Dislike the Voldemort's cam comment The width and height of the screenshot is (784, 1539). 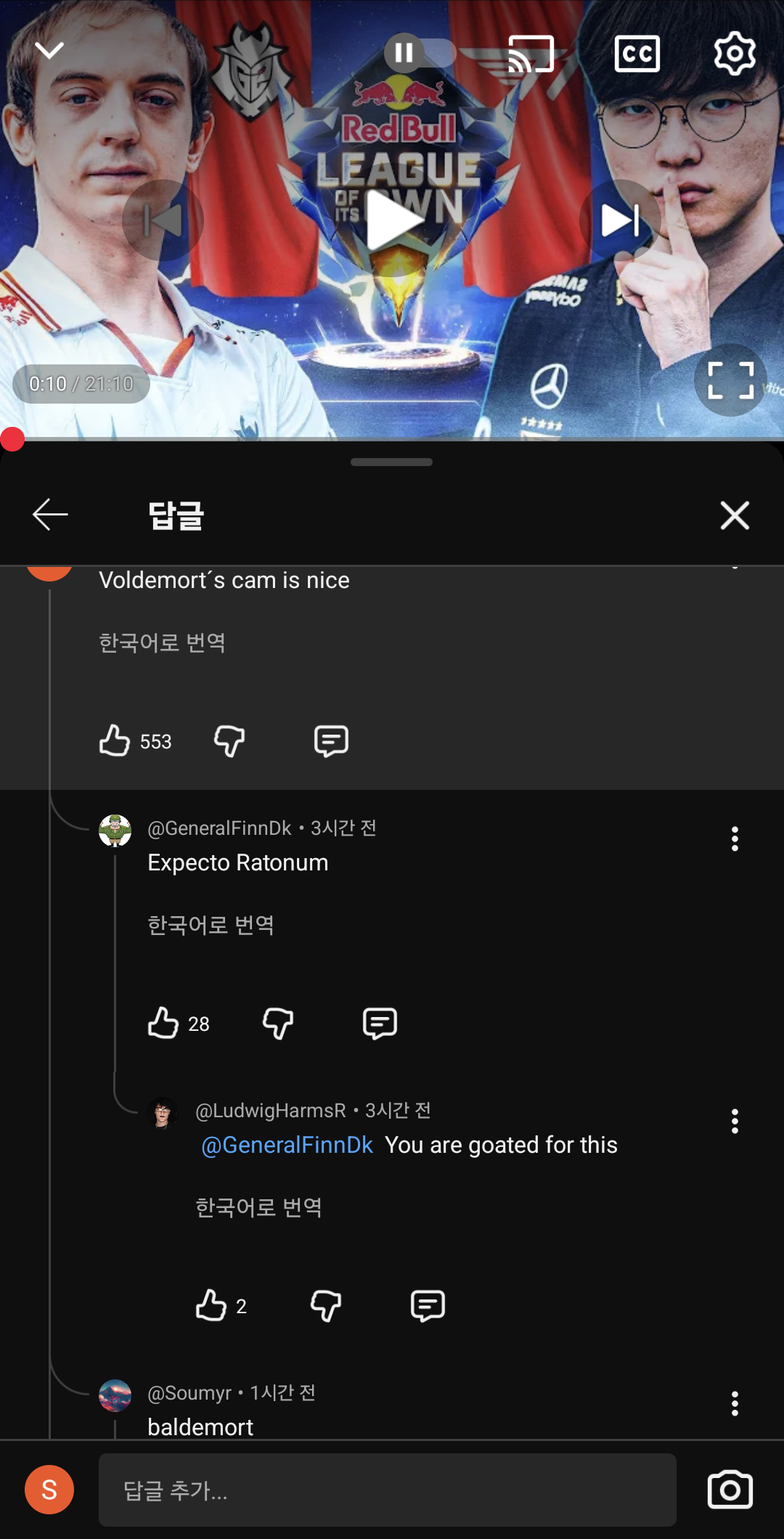pos(229,740)
